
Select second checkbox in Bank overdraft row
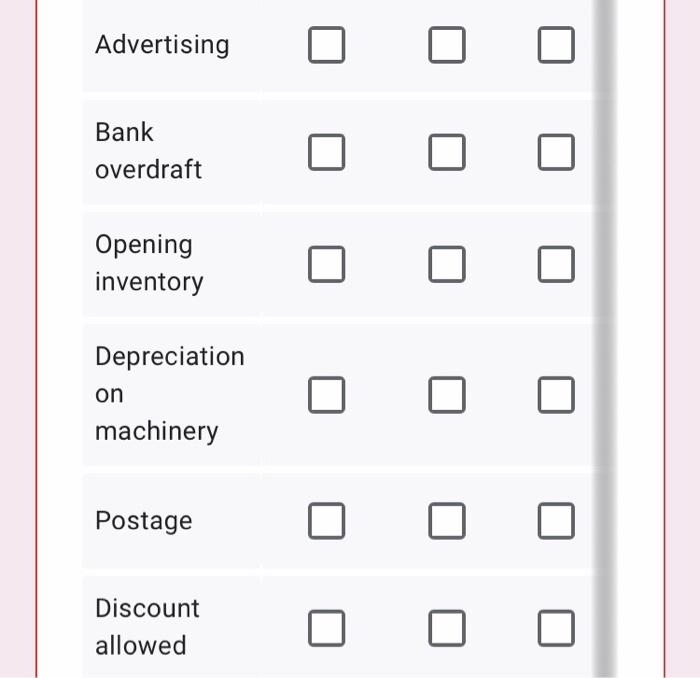pos(446,152)
